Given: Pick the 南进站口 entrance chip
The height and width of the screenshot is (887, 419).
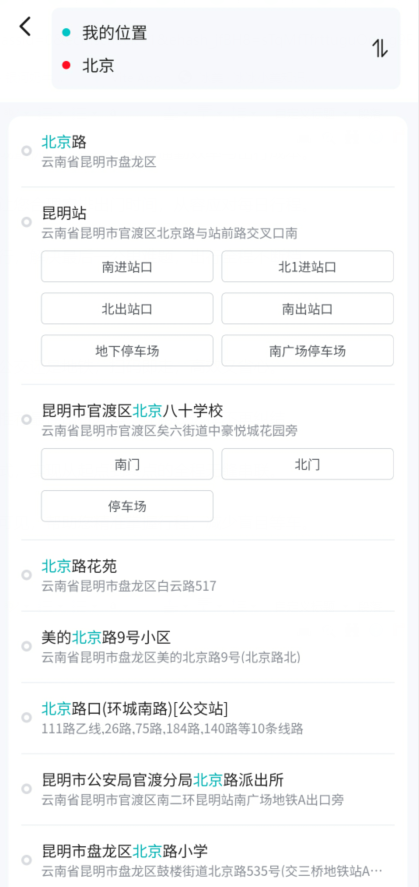Looking at the screenshot, I should [127, 266].
